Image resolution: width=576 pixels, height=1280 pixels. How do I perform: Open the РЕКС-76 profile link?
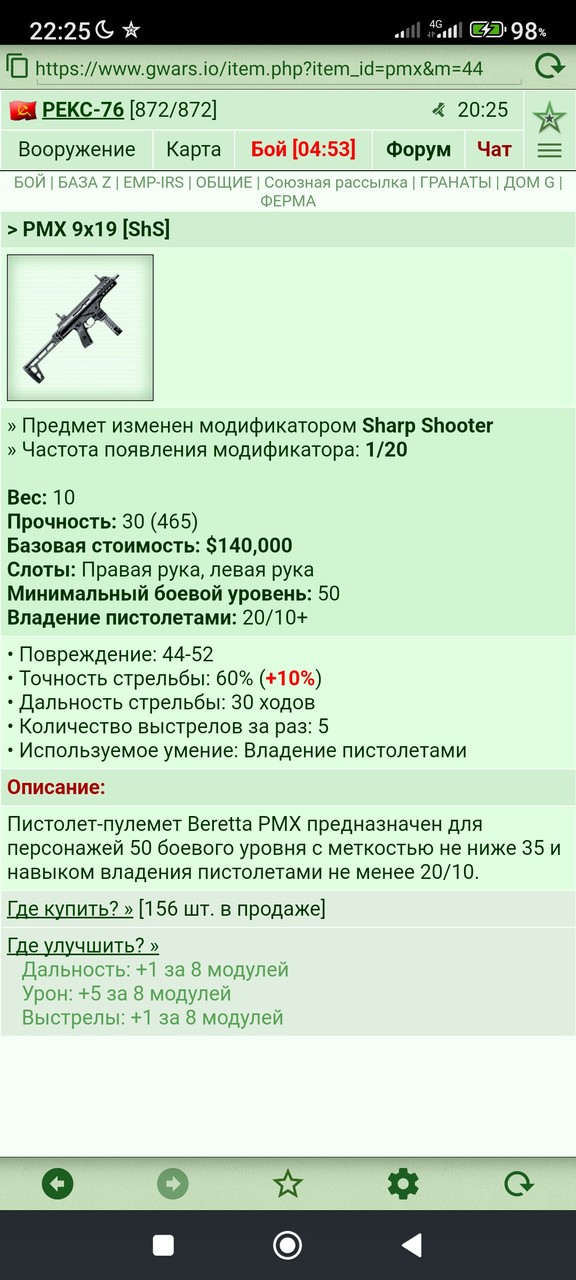(83, 110)
